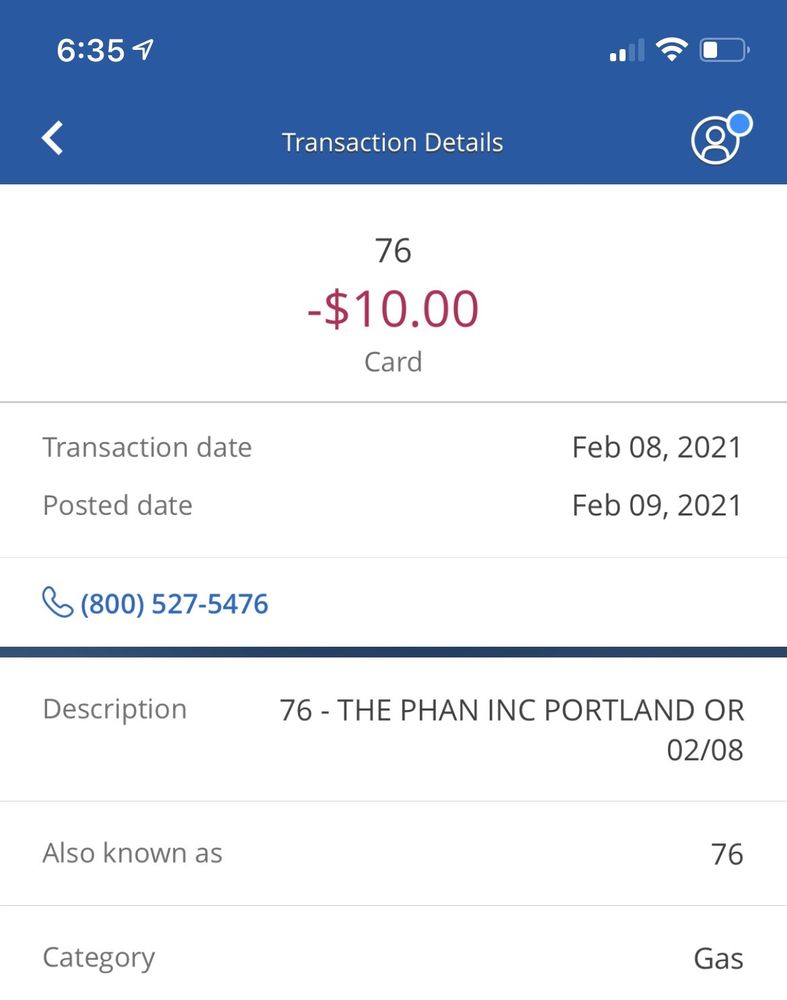Tap the merchant description text
The width and height of the screenshot is (787, 1000).
512,710
